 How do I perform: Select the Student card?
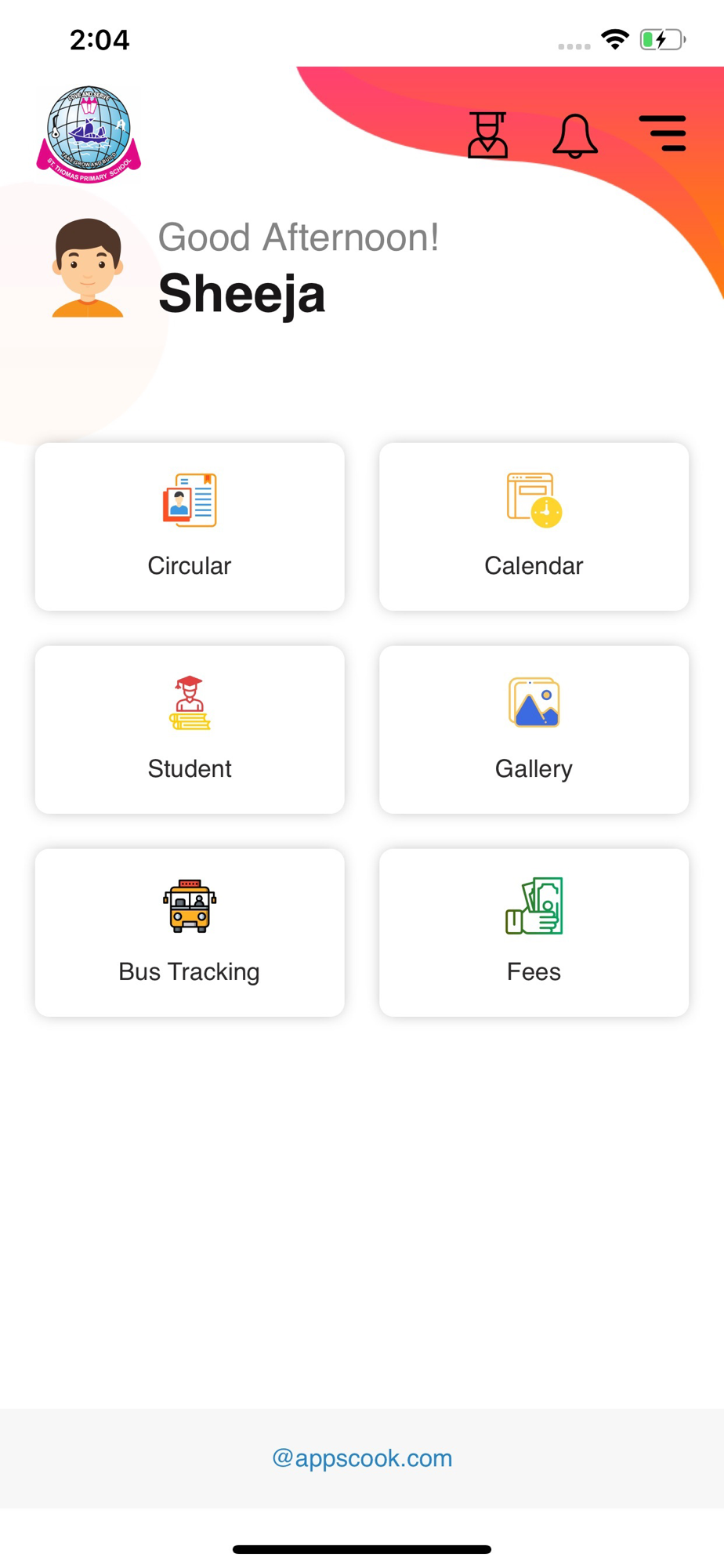coord(190,730)
